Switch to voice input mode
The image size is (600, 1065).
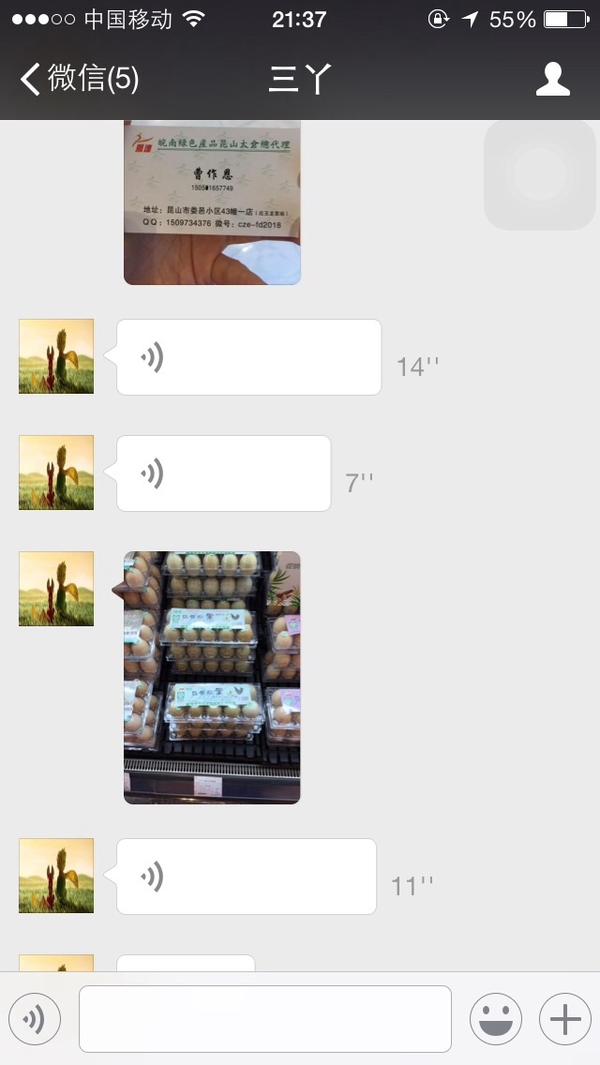point(35,1019)
